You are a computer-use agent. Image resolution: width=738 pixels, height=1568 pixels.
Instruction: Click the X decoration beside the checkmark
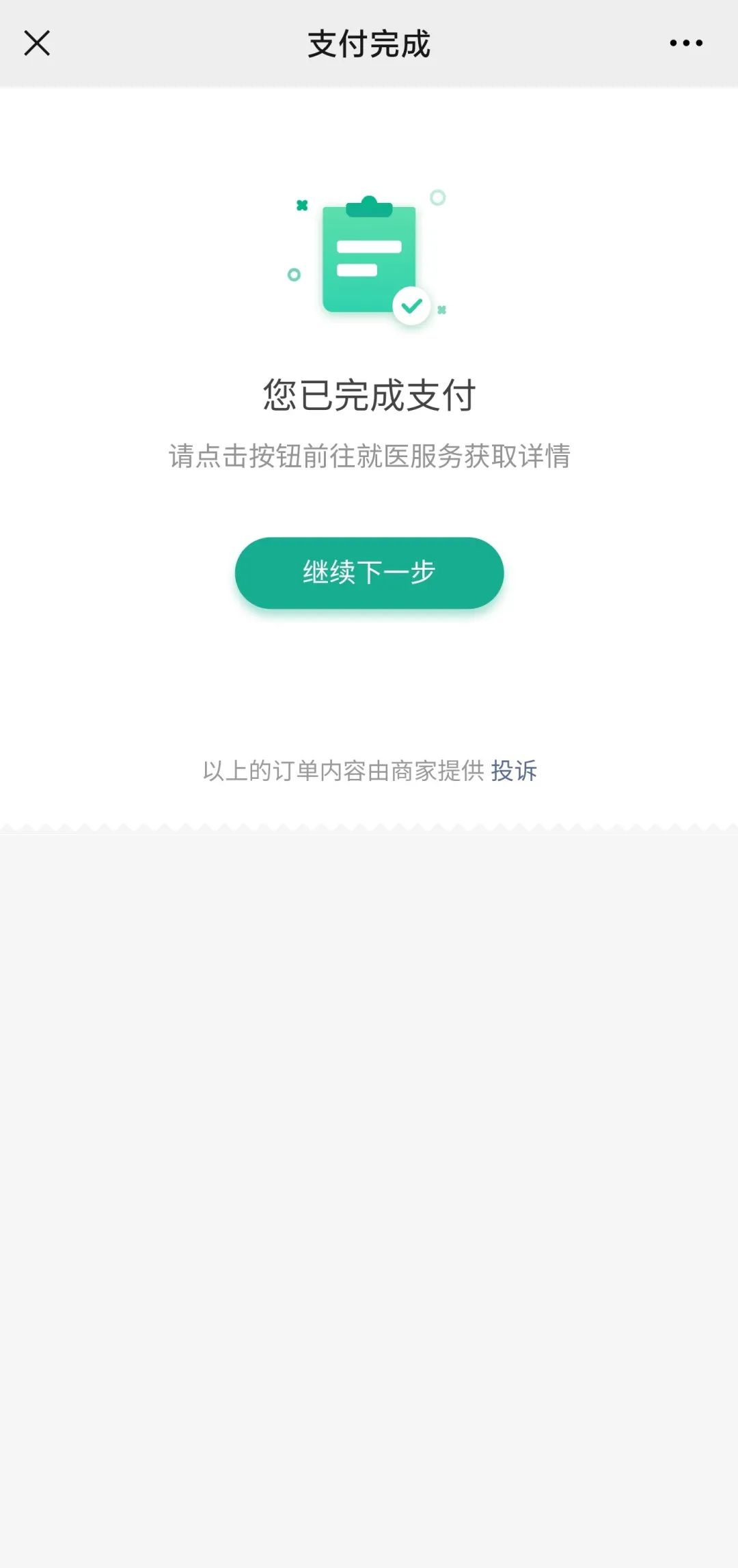(x=442, y=308)
